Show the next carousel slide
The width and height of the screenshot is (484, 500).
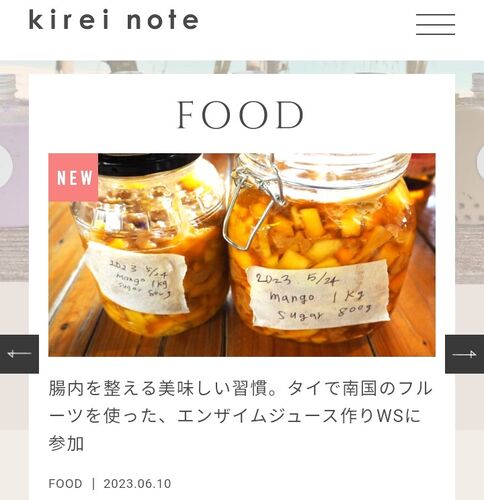coord(464,354)
